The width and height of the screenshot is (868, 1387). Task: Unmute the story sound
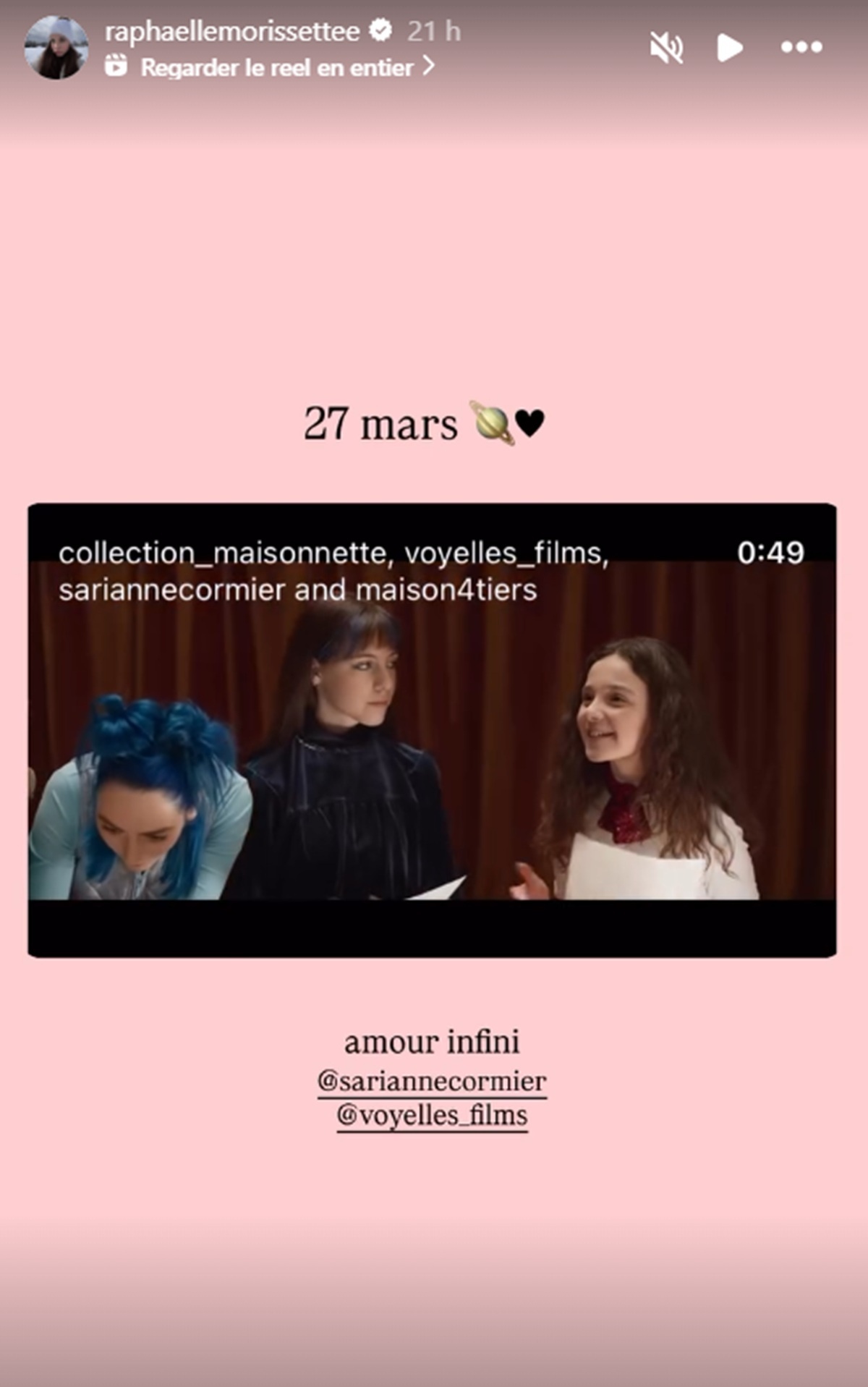tap(665, 48)
